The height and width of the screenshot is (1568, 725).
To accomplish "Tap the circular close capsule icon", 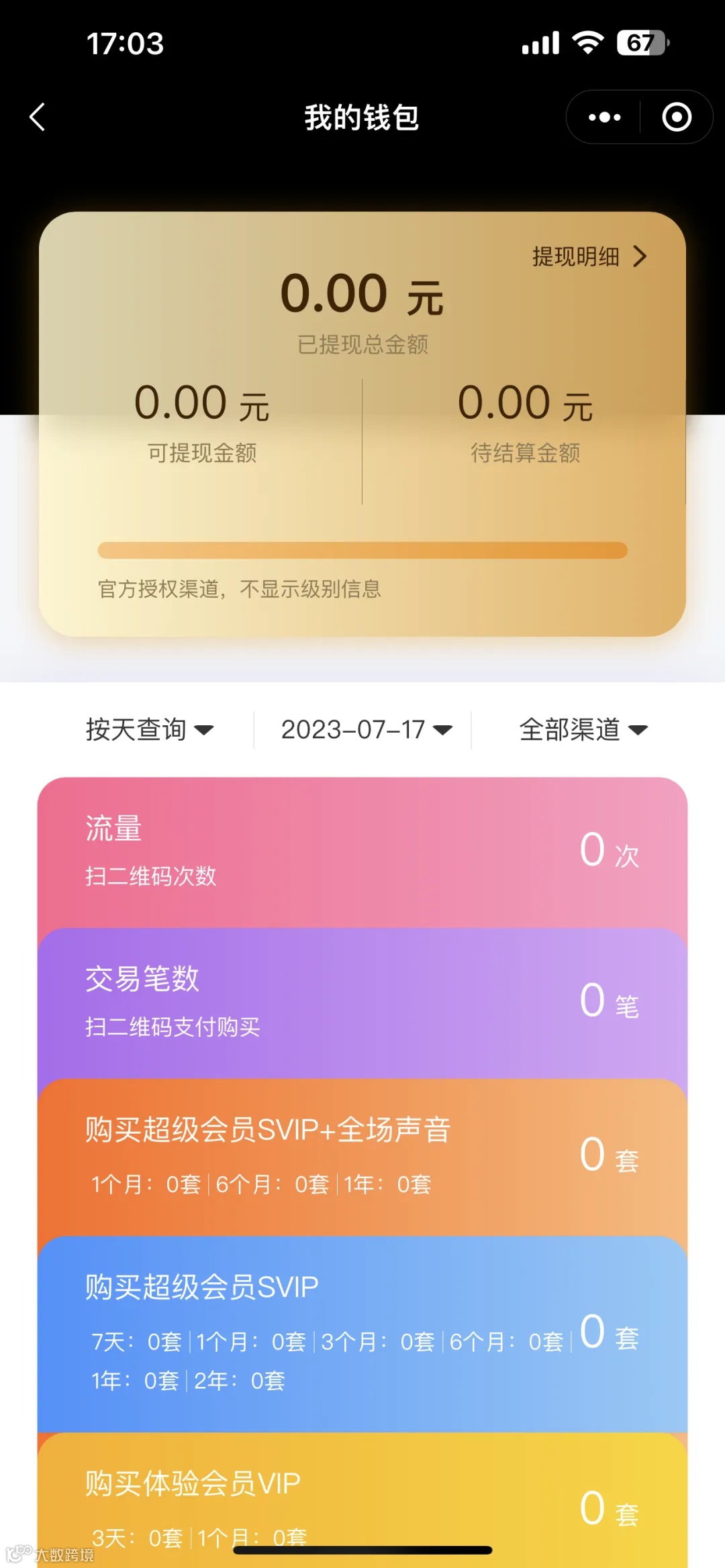I will click(x=676, y=117).
